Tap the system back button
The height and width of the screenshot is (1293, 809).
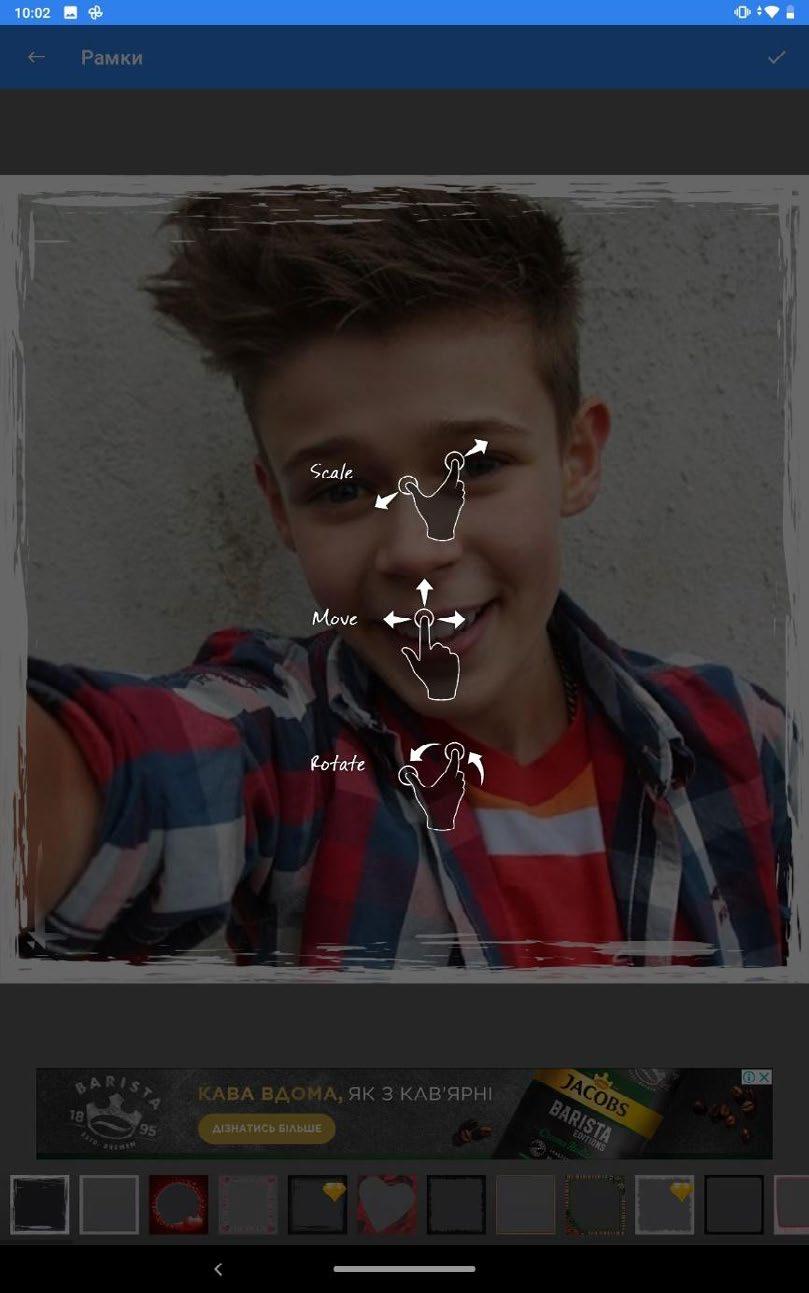point(218,1269)
